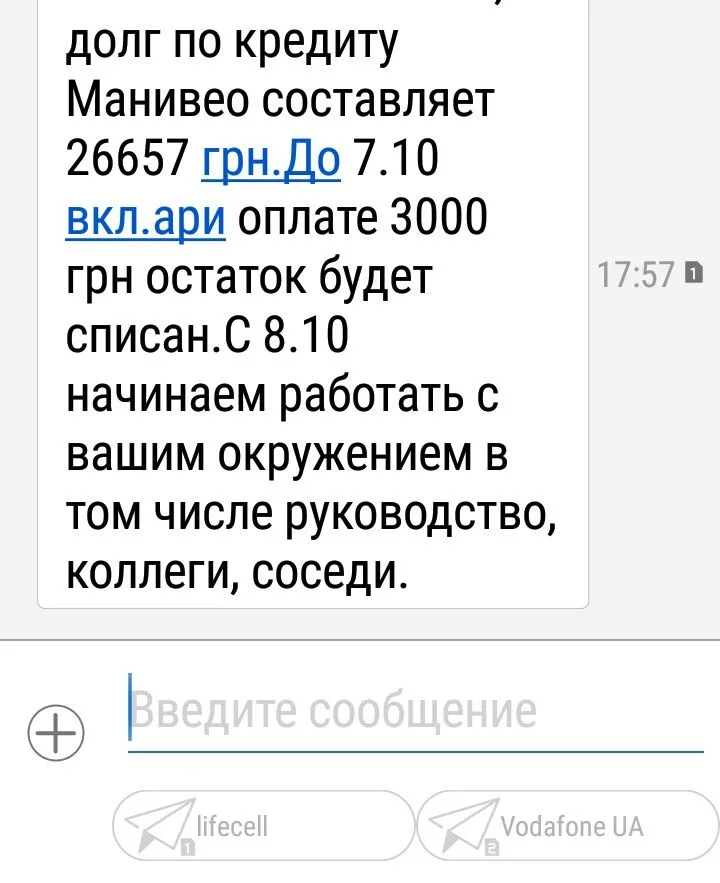Open the "вкл.ари" link in the message
The width and height of the screenshot is (720, 883).
145,219
